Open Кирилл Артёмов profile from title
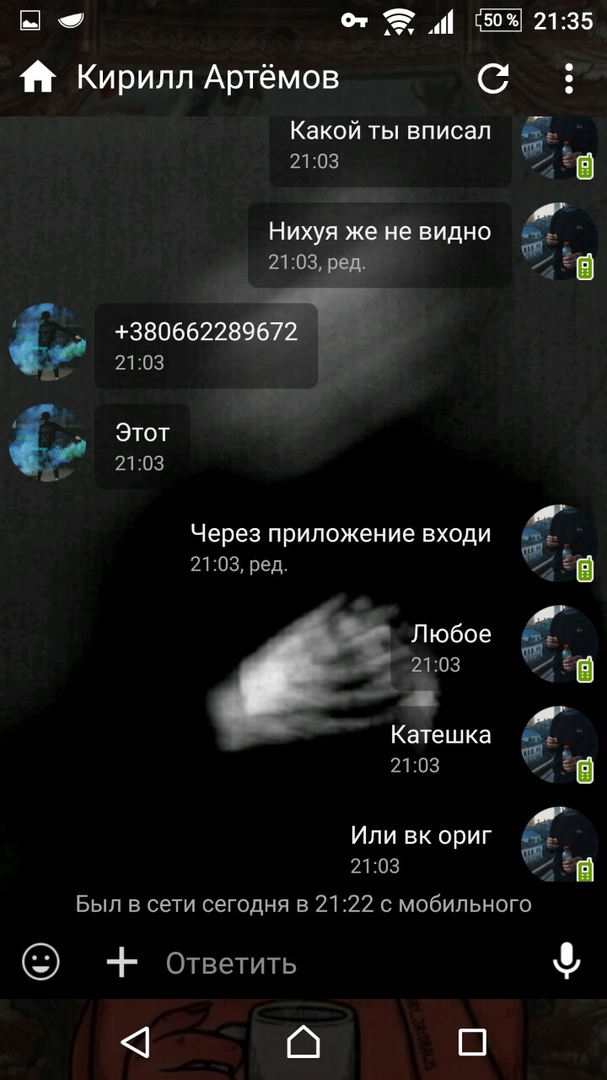607x1080 pixels. coord(208,78)
